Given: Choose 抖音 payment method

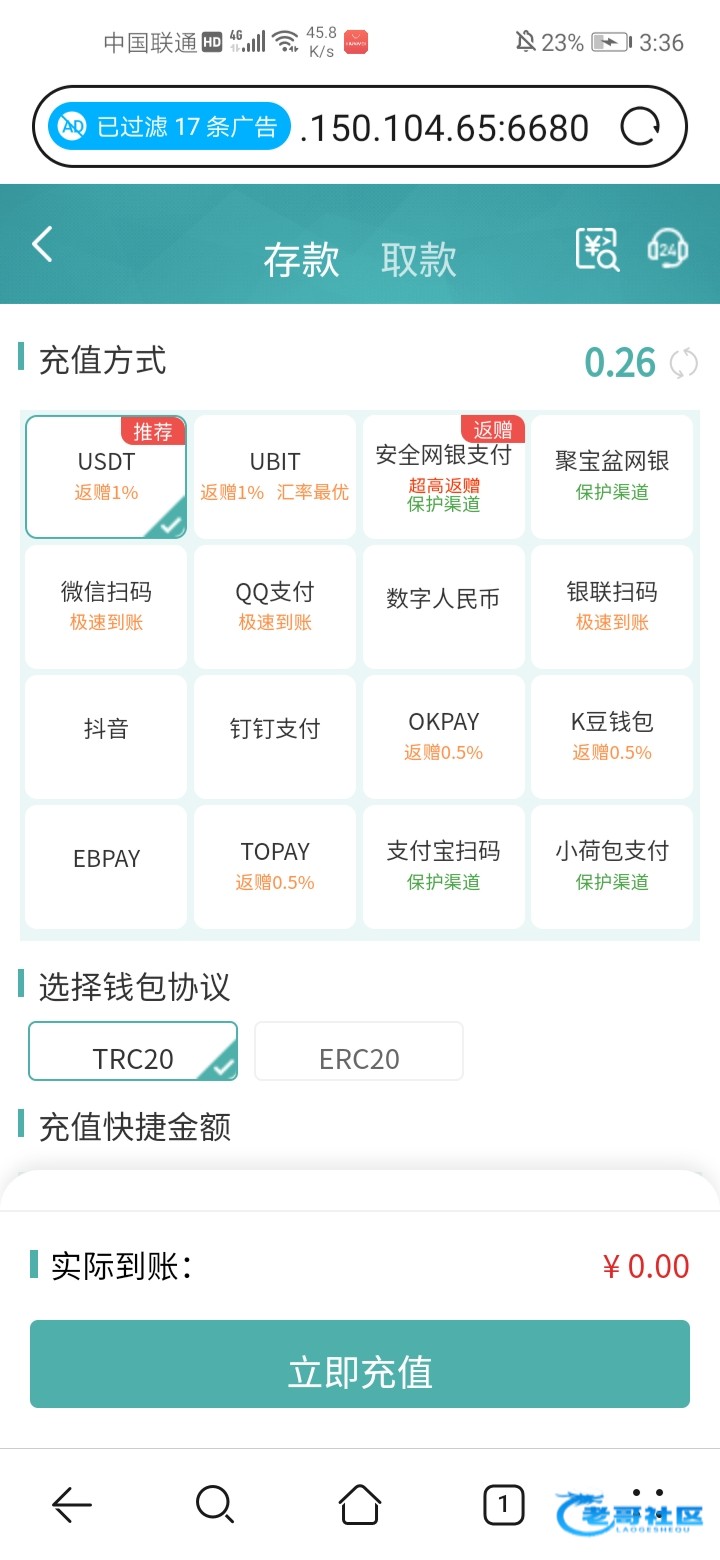Looking at the screenshot, I should pos(106,736).
